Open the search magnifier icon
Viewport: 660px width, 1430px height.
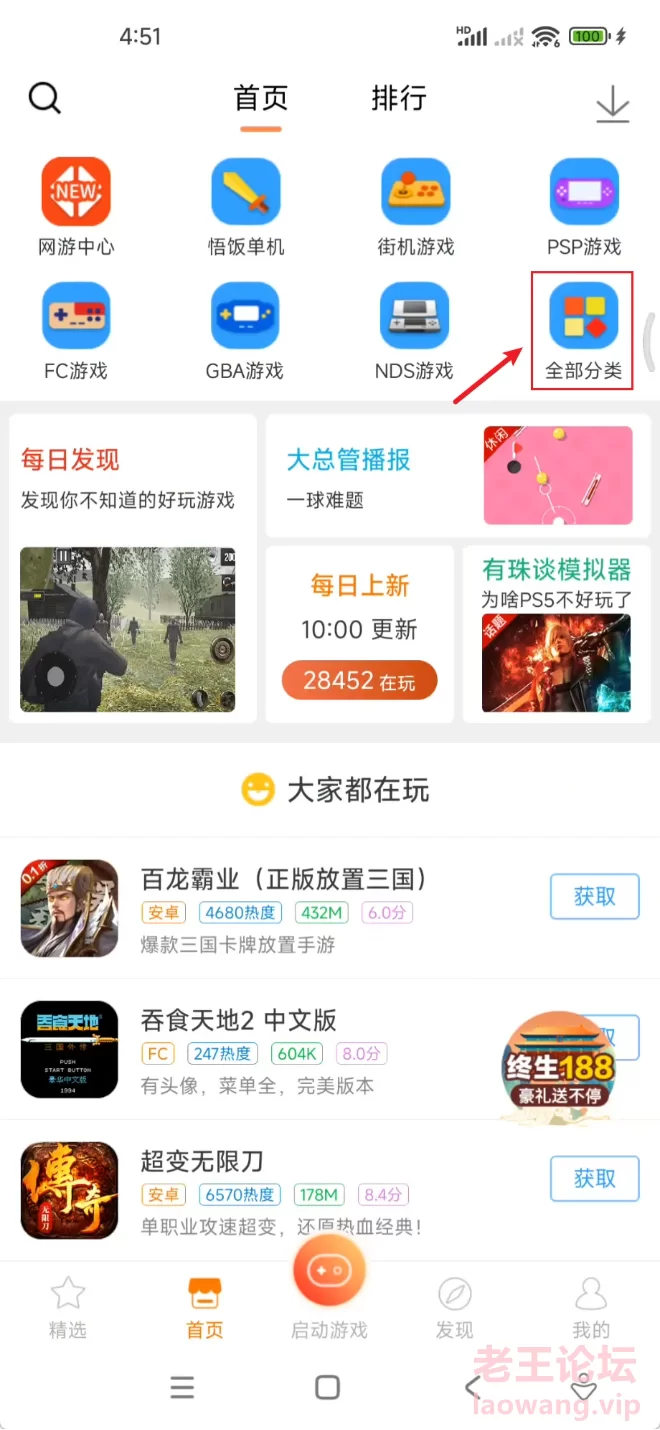45,98
